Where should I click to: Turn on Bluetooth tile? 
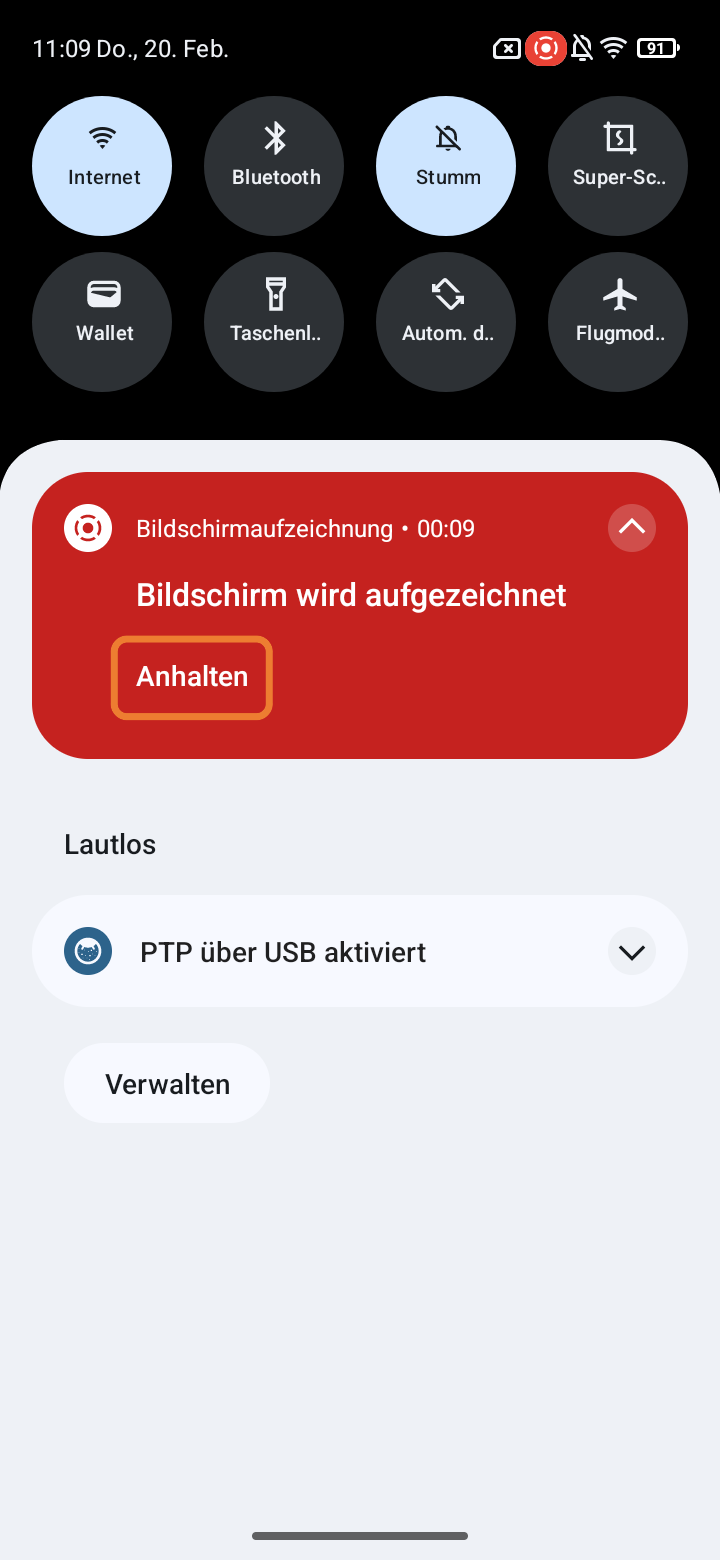[x=274, y=166]
